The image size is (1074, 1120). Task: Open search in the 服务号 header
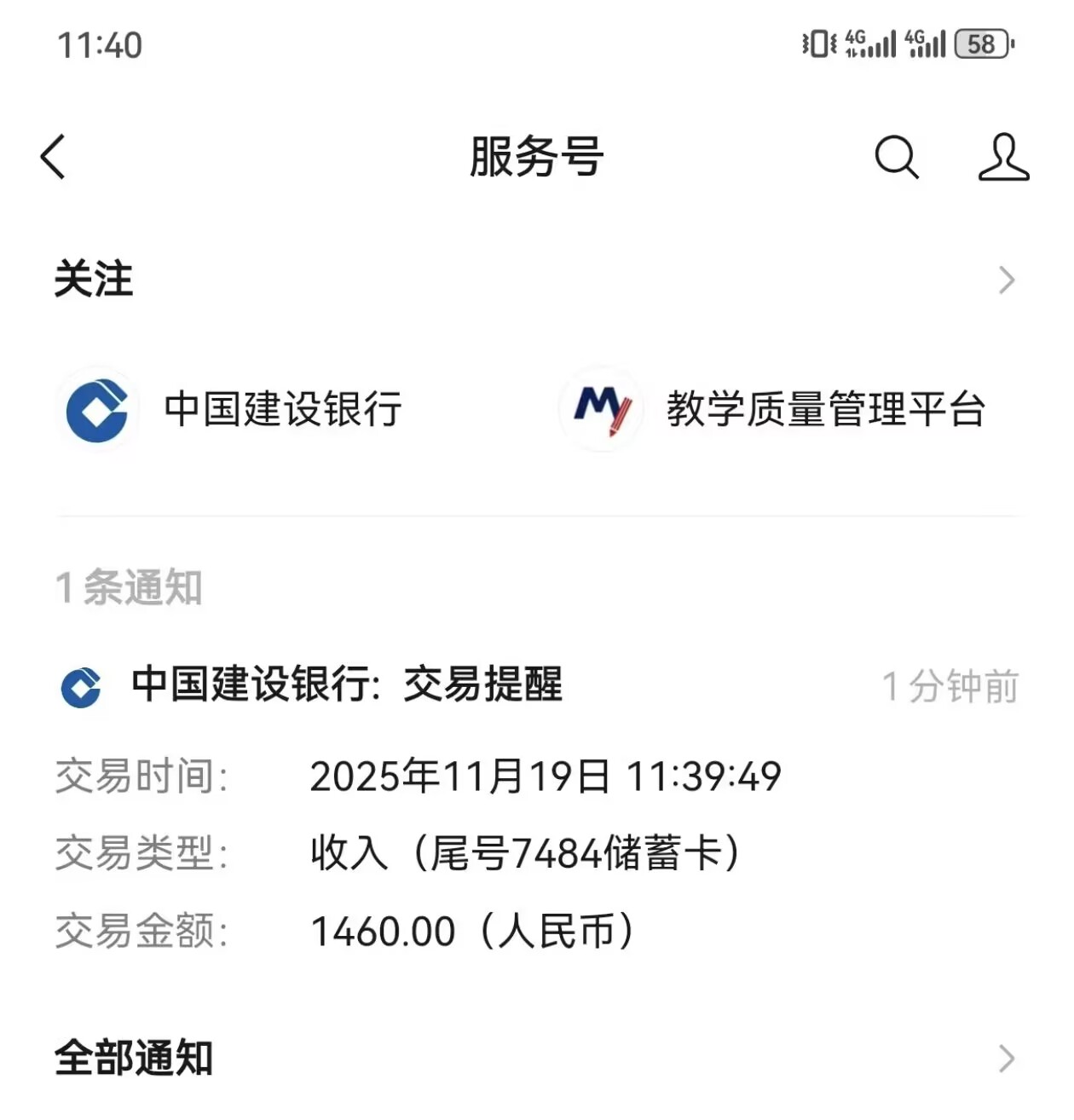click(x=896, y=158)
